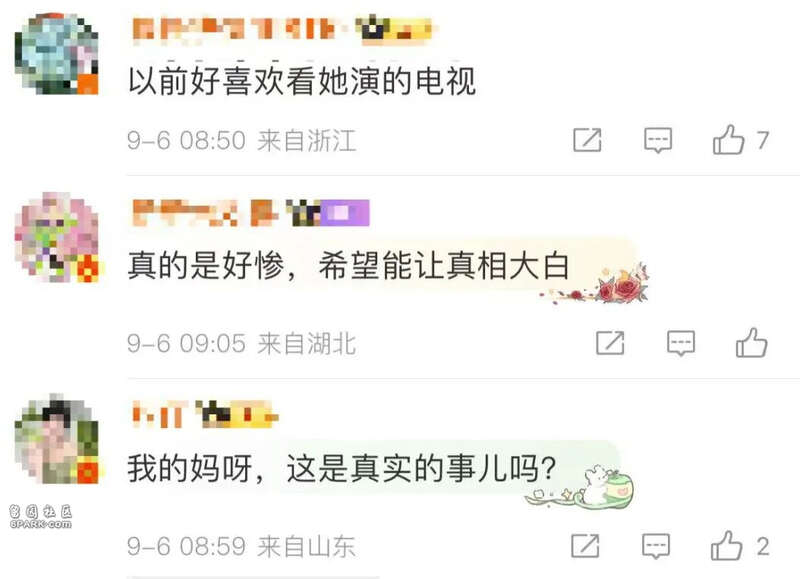Like the comment 真的是好惨，希望能让真相大白

pos(751,344)
